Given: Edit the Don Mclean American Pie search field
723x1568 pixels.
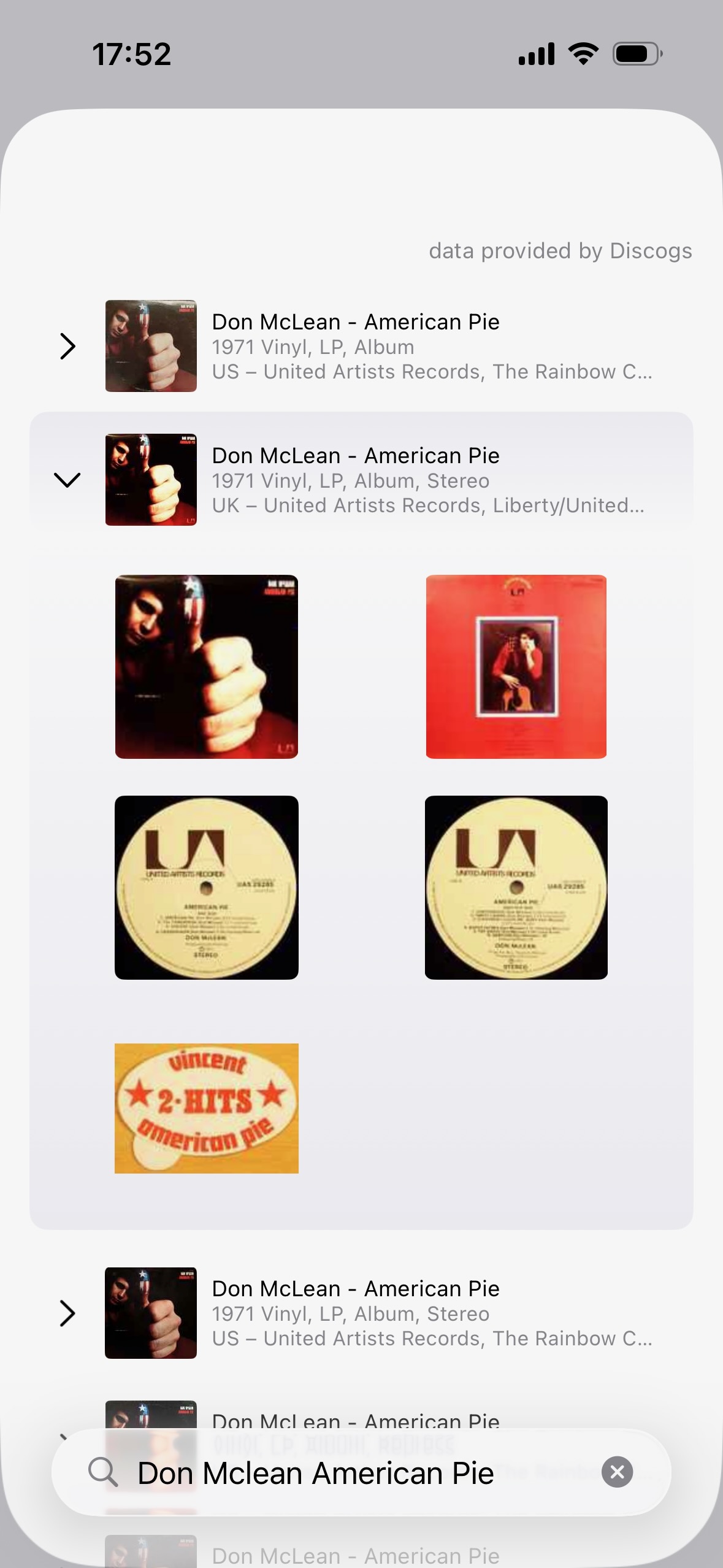Looking at the screenshot, I should [343, 1473].
